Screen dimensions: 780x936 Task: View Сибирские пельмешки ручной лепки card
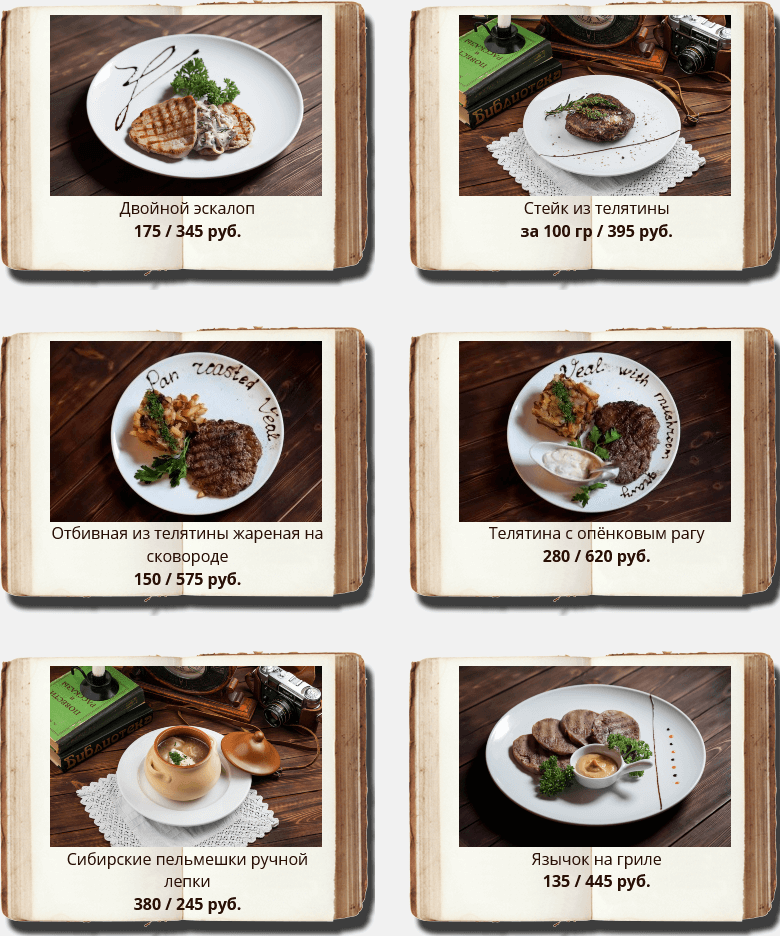[186, 756]
